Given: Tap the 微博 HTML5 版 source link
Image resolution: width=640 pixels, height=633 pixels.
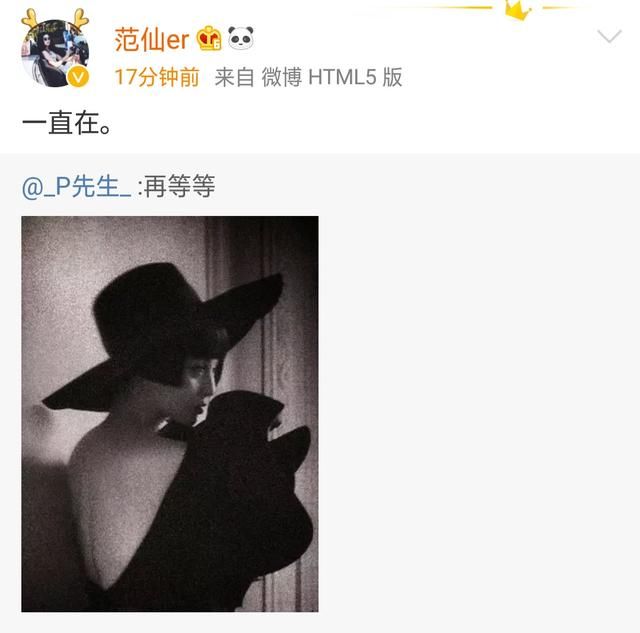Looking at the screenshot, I should point(332,78).
